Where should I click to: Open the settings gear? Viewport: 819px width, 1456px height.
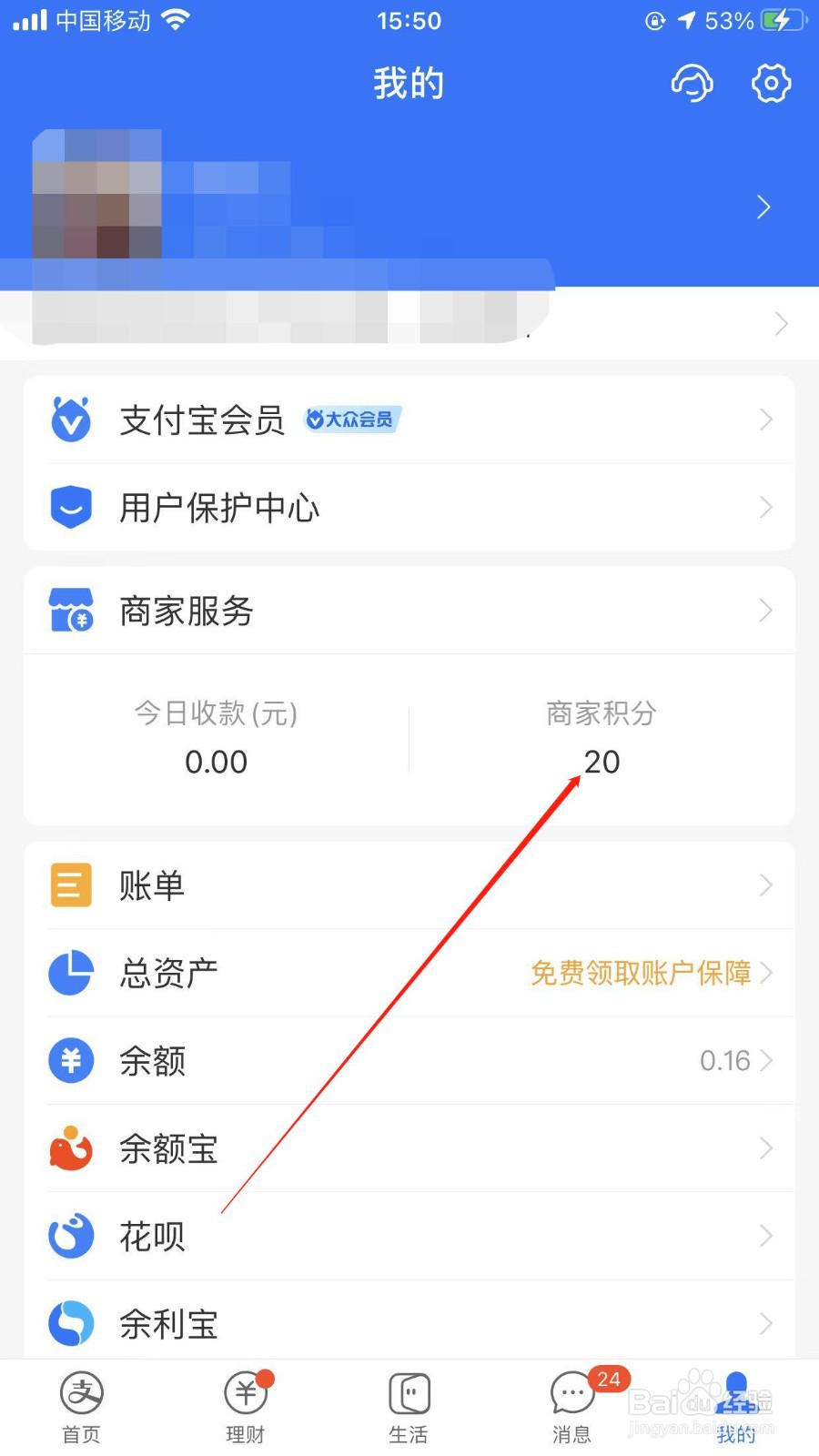coord(771,83)
